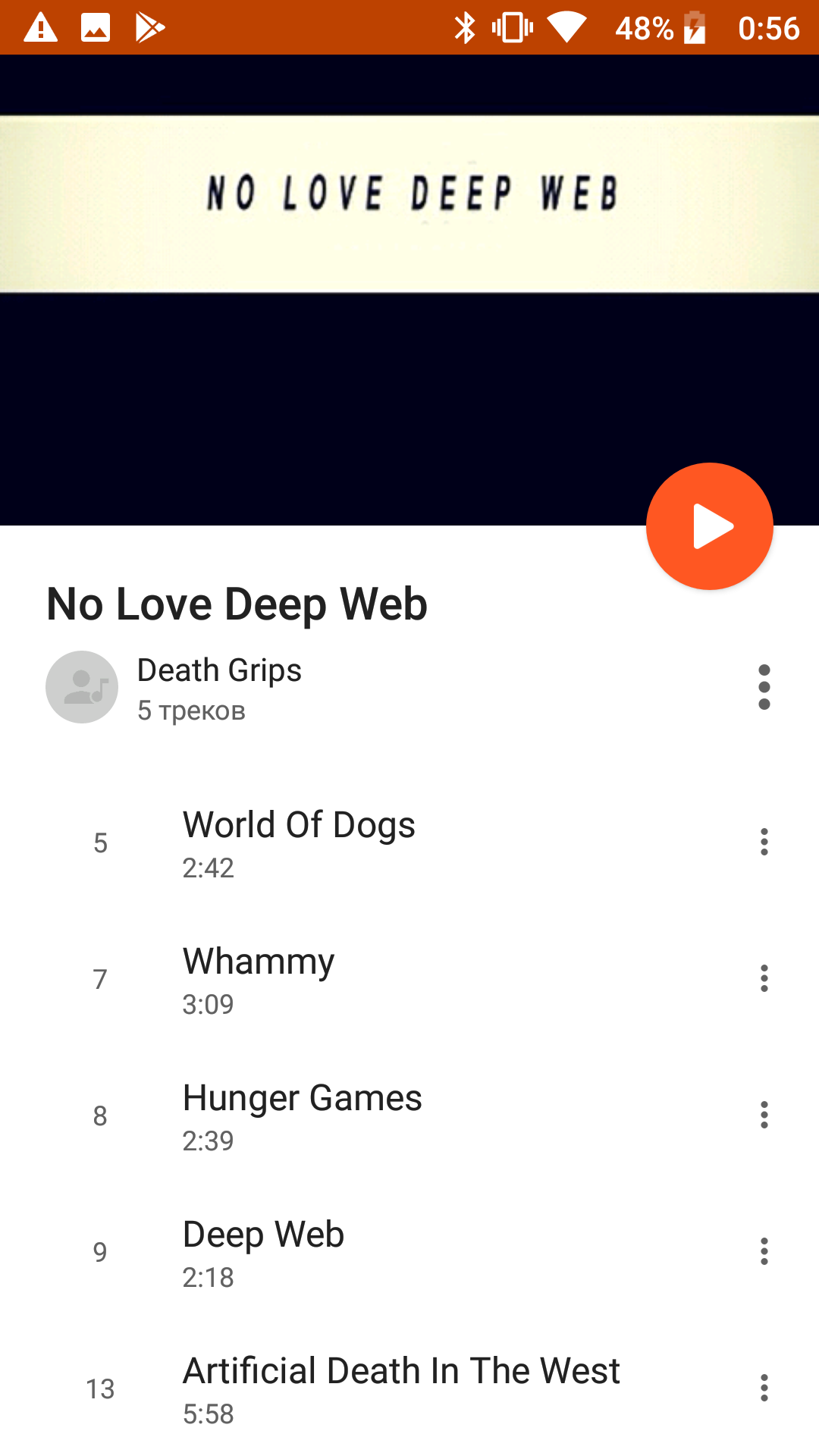Viewport: 819px width, 1456px height.
Task: Open the Death Grips artist page
Action: tap(218, 671)
